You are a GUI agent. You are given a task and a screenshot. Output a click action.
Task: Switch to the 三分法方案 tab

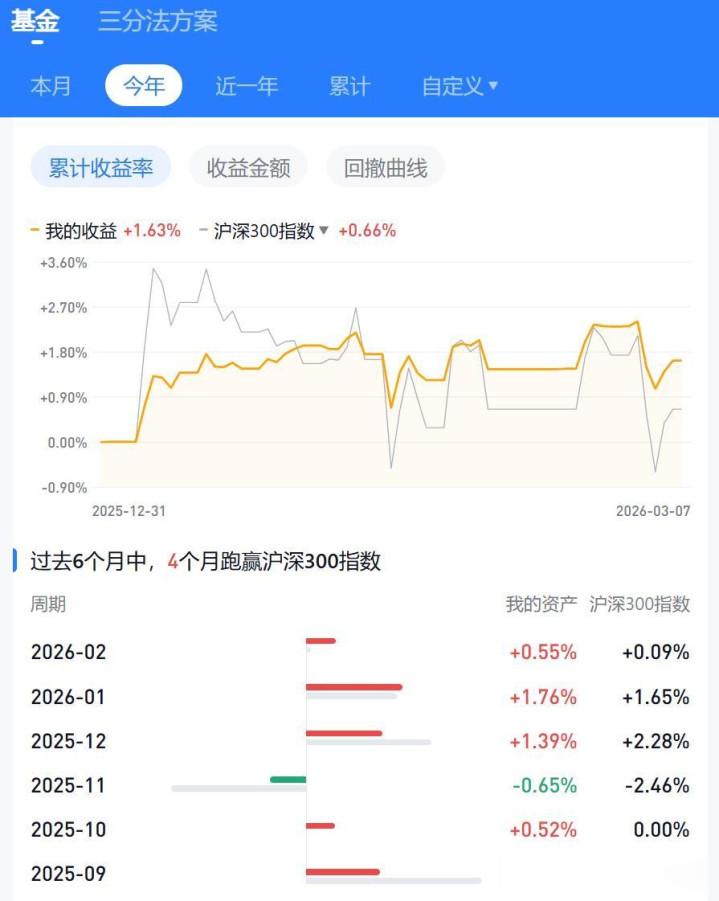pos(157,21)
